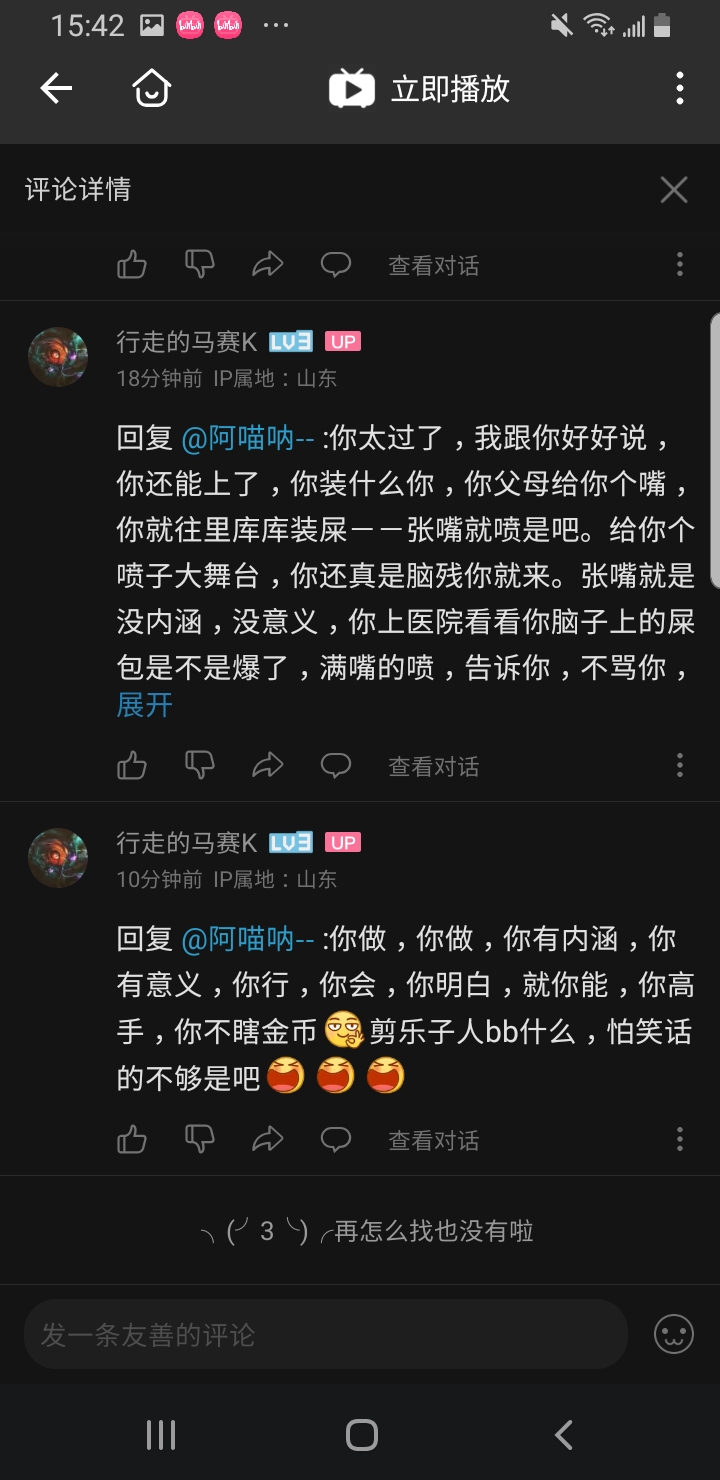Open more options for the 10分钟前 comment

[x=680, y=1140]
